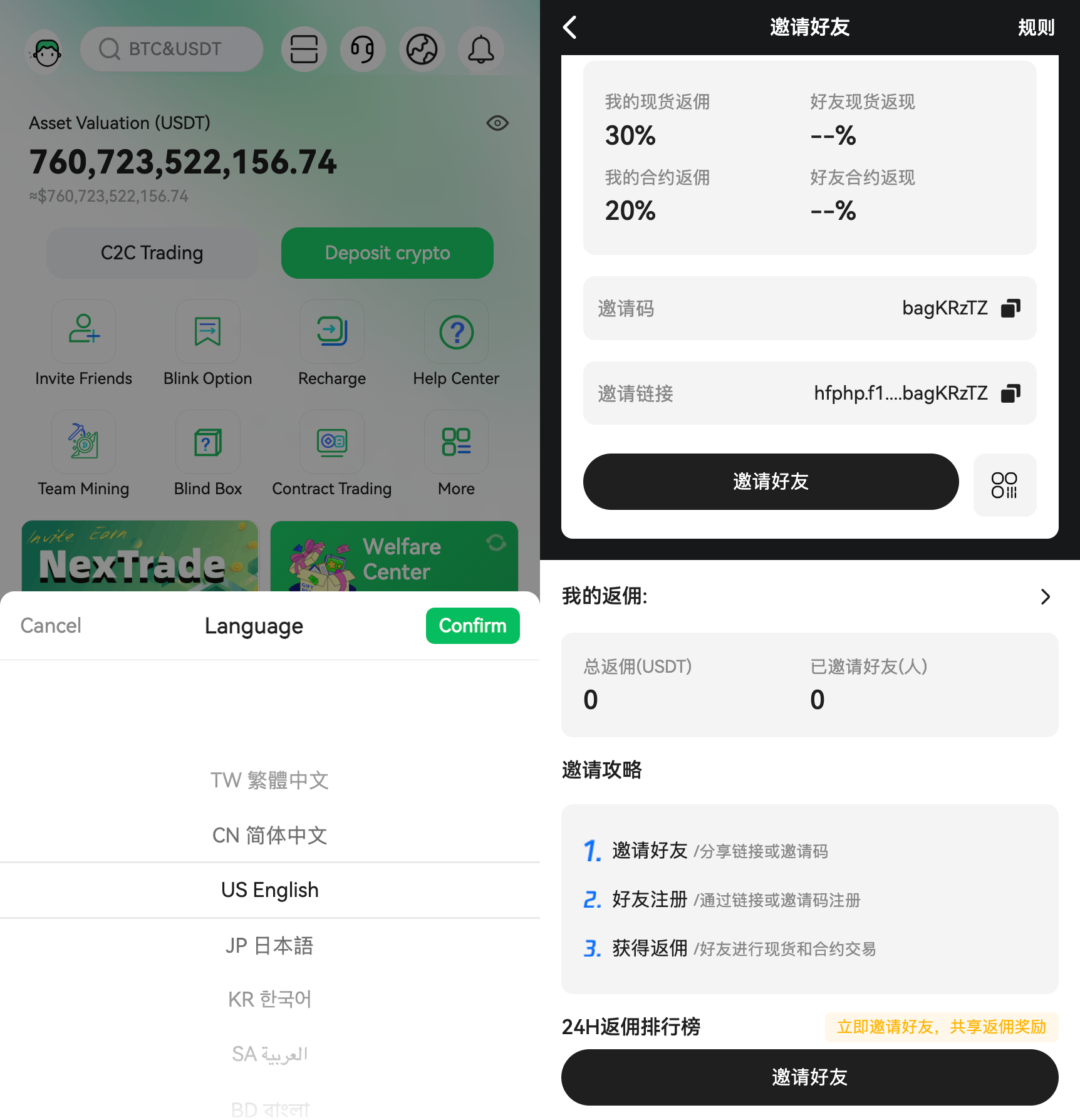Screen dimensions: 1080x1120
Task: Copy the invitation code bagKRzTZ
Action: tap(1010, 308)
